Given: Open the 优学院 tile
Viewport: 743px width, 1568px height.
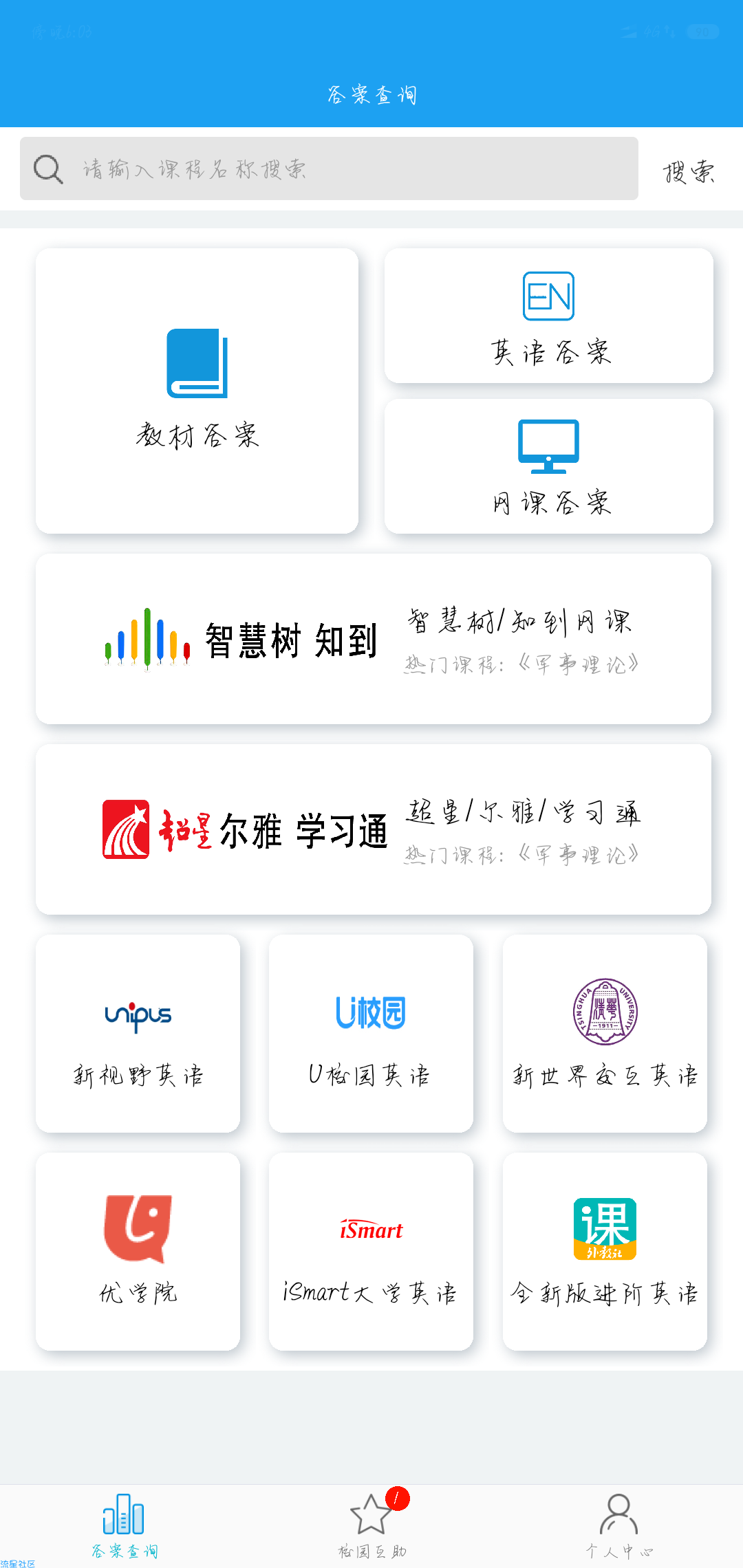Looking at the screenshot, I should tap(138, 1252).
